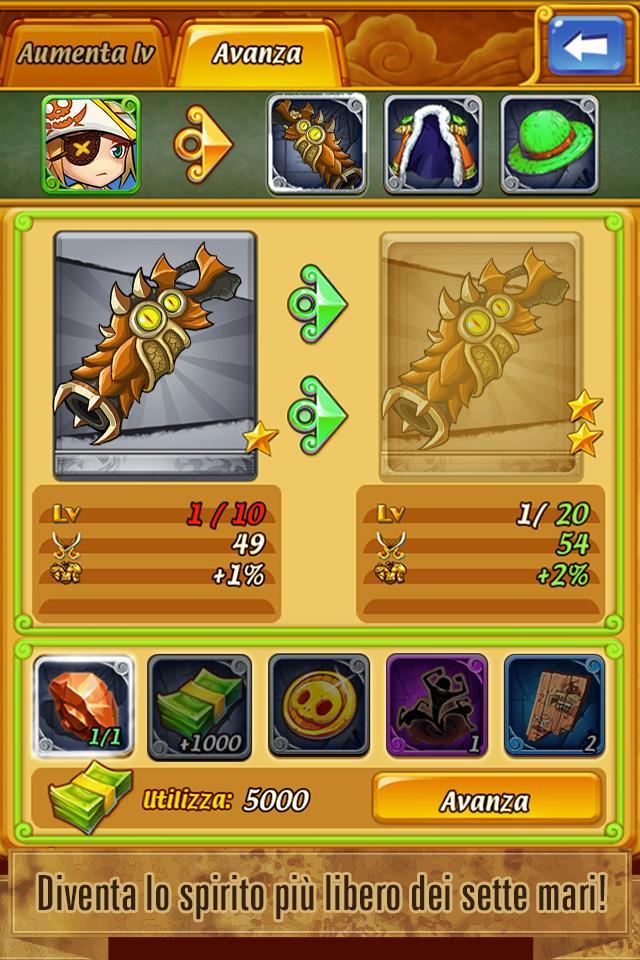The width and height of the screenshot is (640, 960).
Task: Select the white-furred cape equipment slot
Action: (433, 144)
